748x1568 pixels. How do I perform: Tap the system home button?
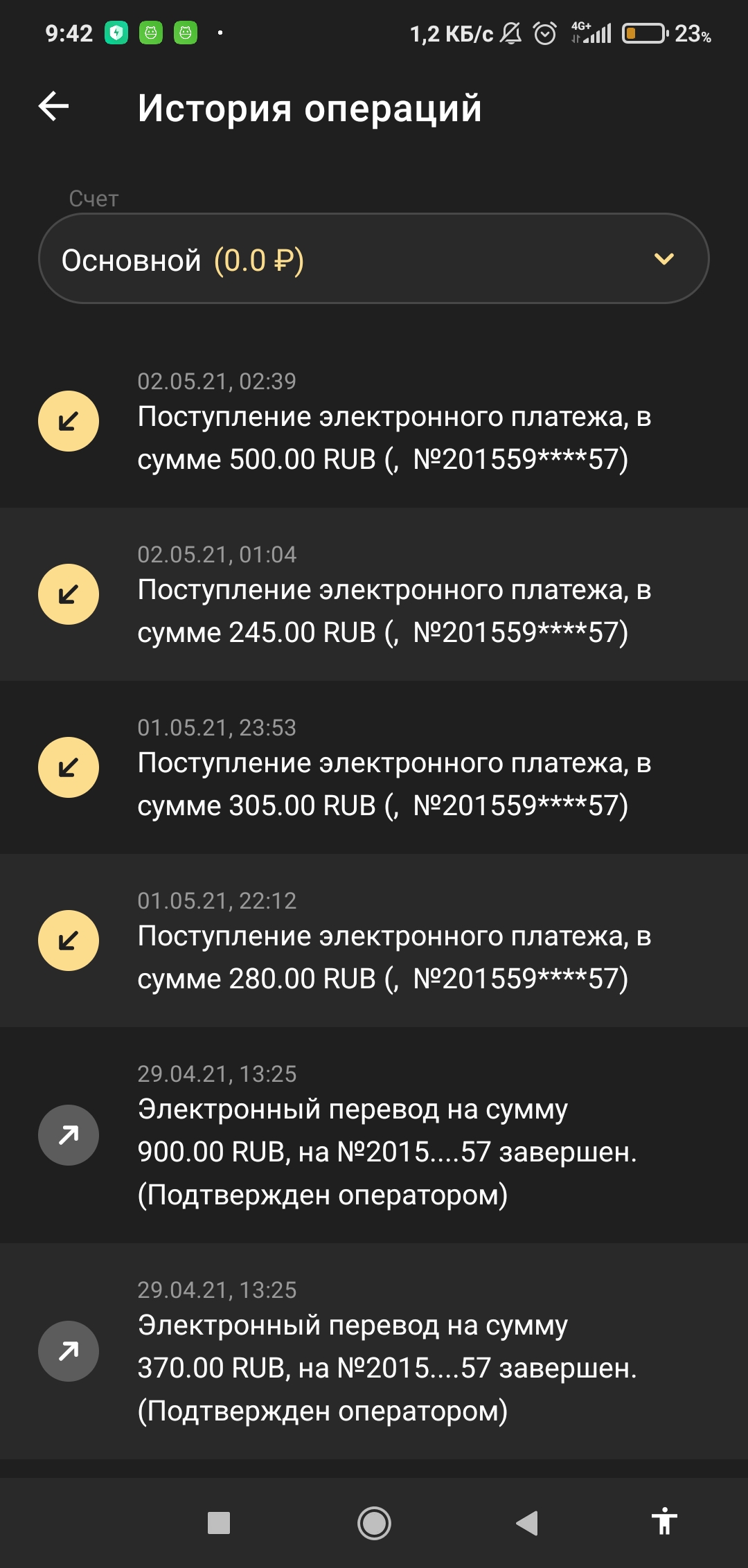coord(374,1523)
